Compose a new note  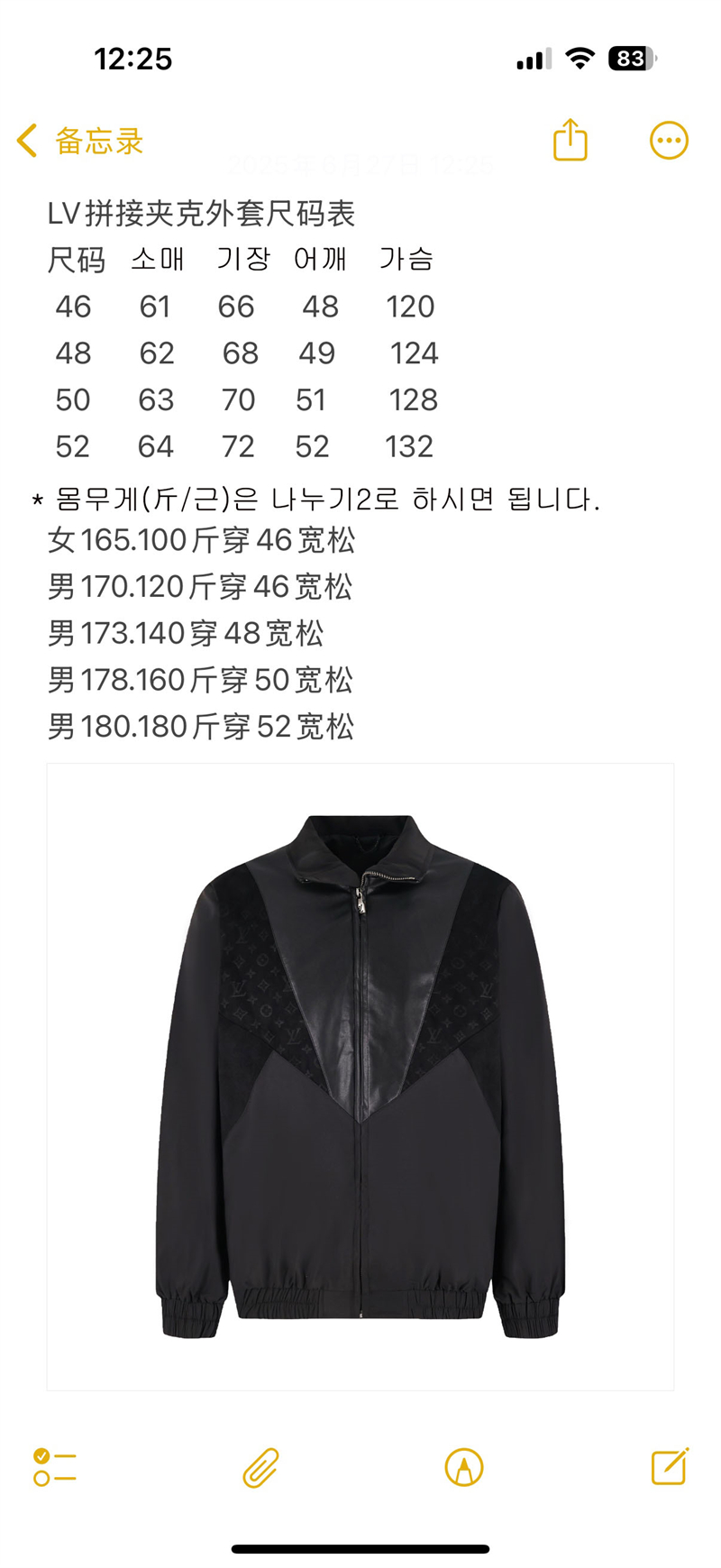click(670, 1466)
